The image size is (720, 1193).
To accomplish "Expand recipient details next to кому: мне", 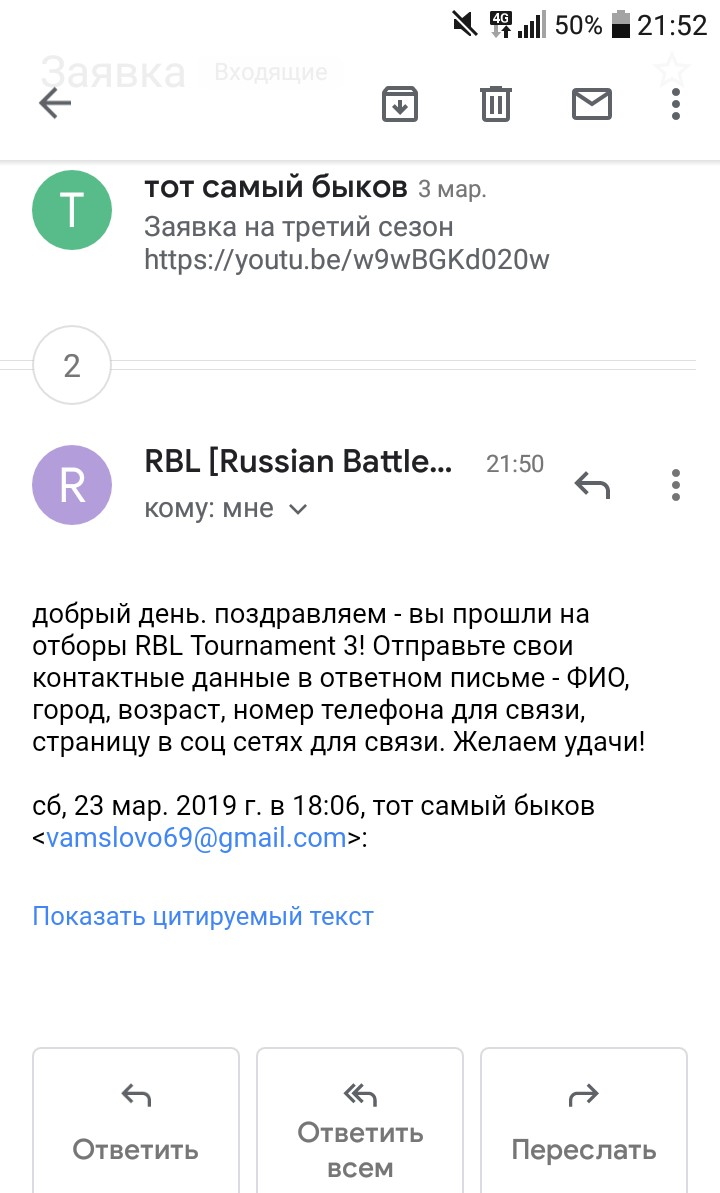I will point(298,509).
